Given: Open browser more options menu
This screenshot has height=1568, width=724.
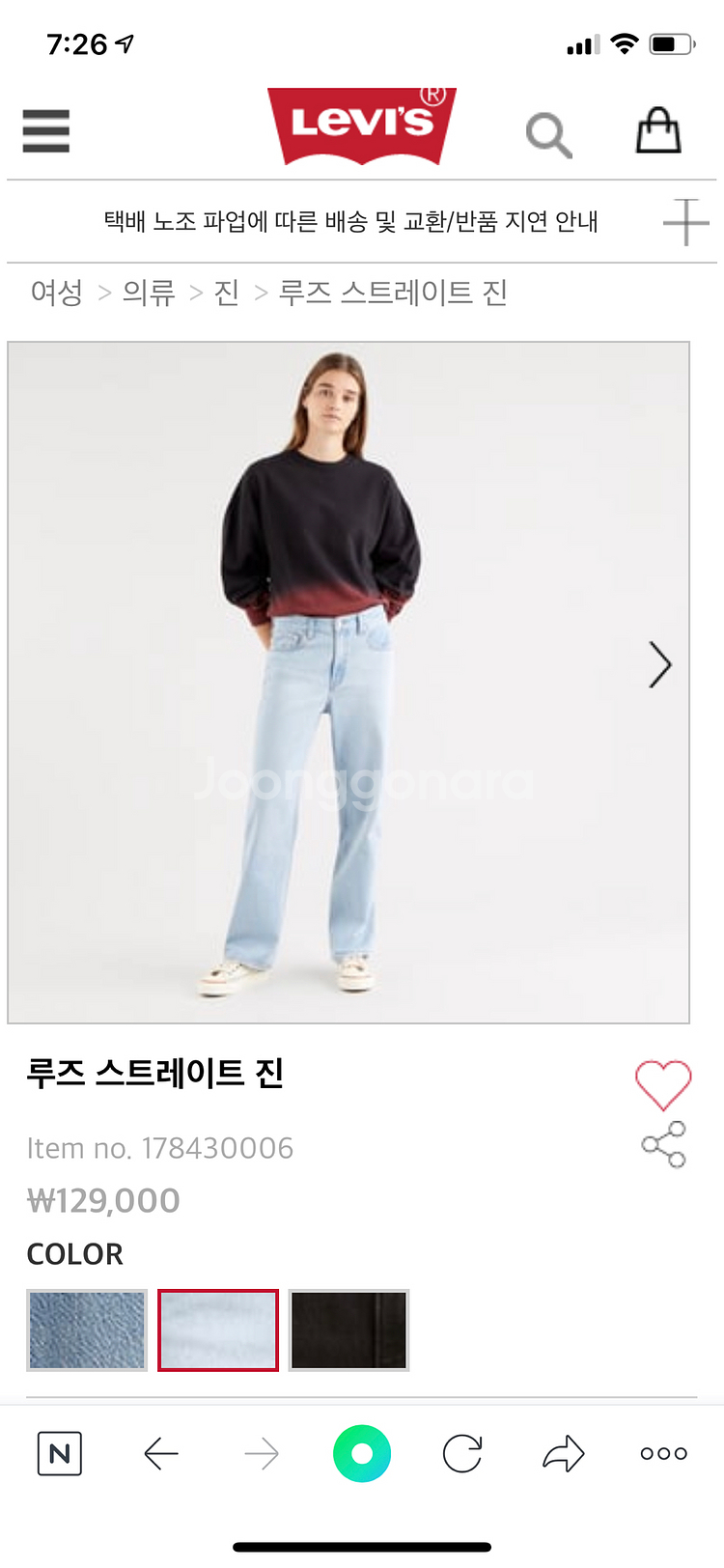Looking at the screenshot, I should 664,1453.
